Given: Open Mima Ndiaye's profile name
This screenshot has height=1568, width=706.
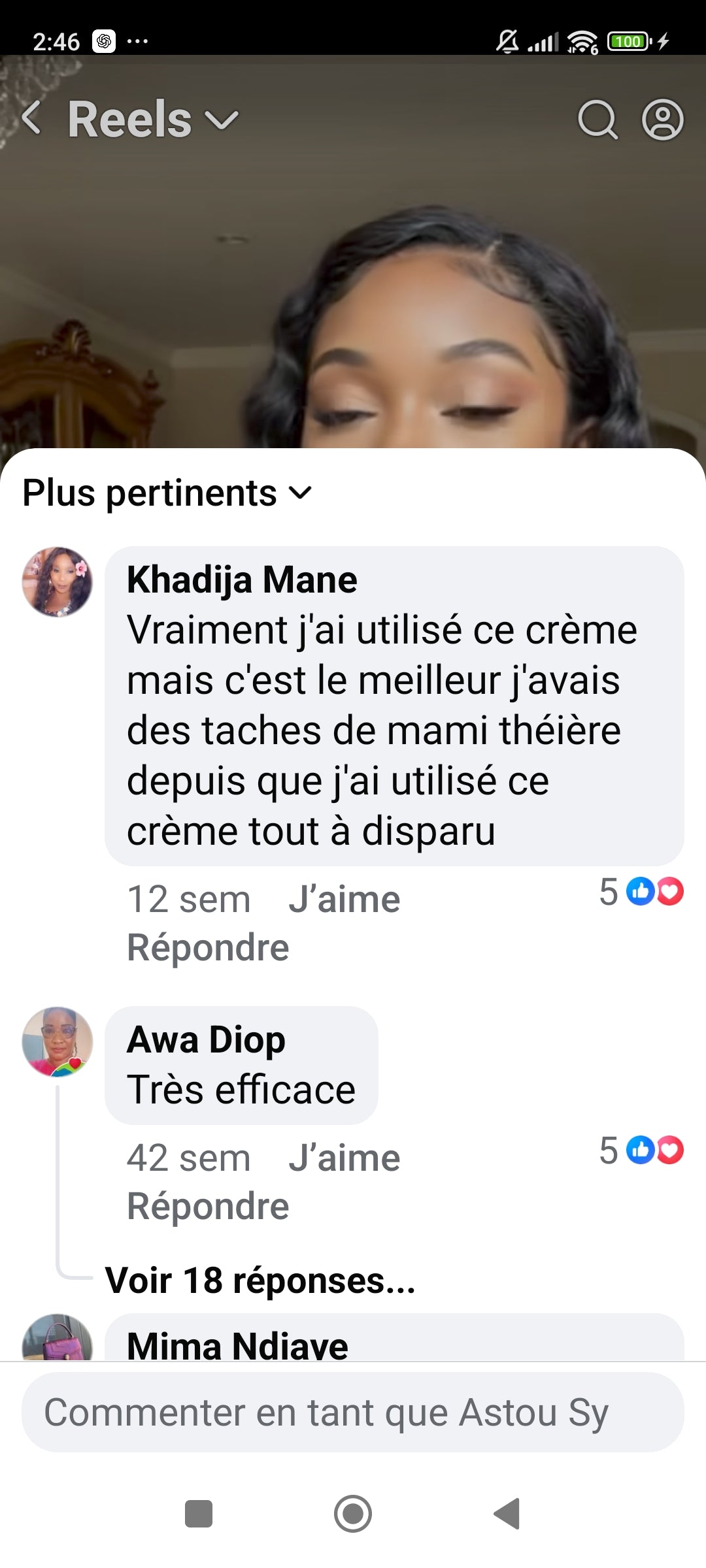Looking at the screenshot, I should click(237, 1346).
